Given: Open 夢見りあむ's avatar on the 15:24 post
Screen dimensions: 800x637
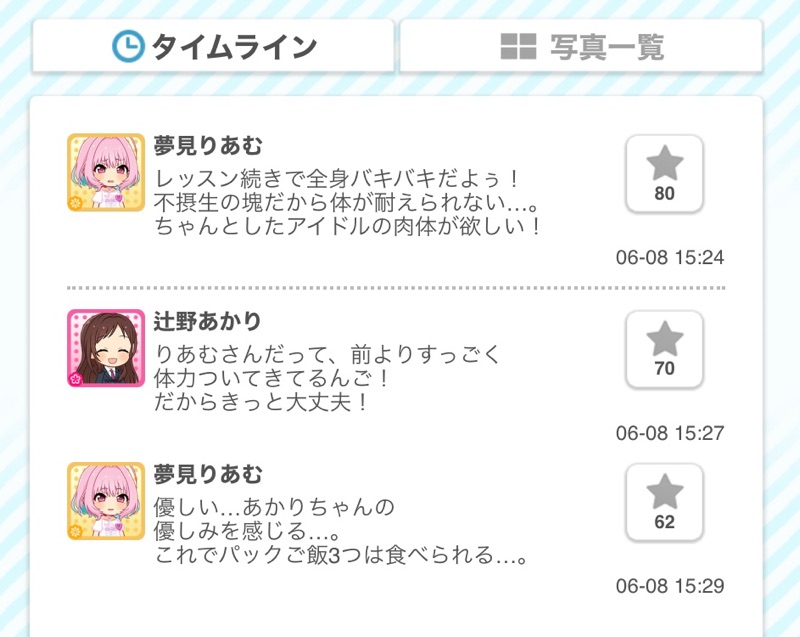Looking at the screenshot, I should (x=105, y=173).
